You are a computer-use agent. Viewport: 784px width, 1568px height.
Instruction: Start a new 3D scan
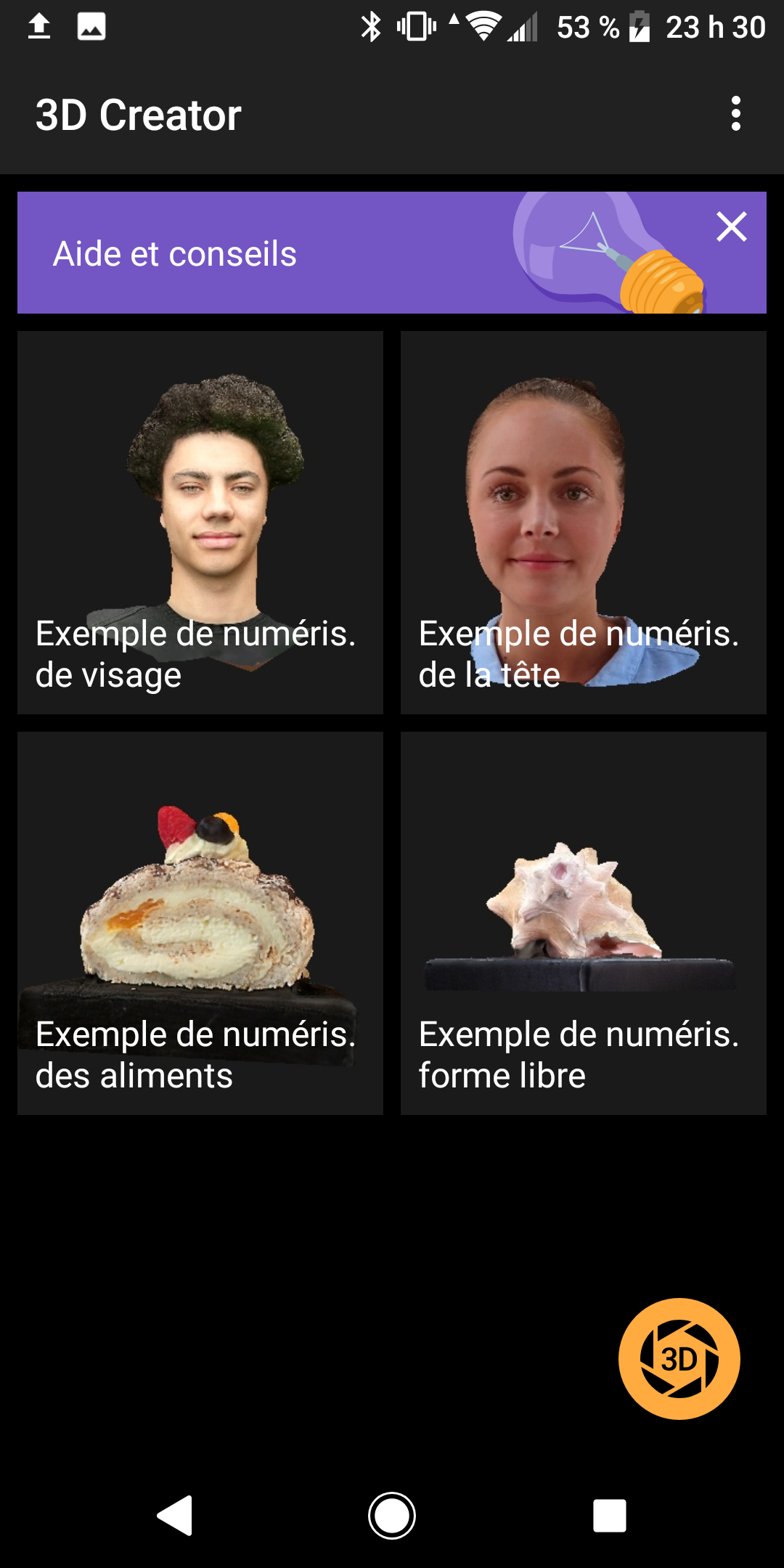pyautogui.click(x=679, y=1358)
